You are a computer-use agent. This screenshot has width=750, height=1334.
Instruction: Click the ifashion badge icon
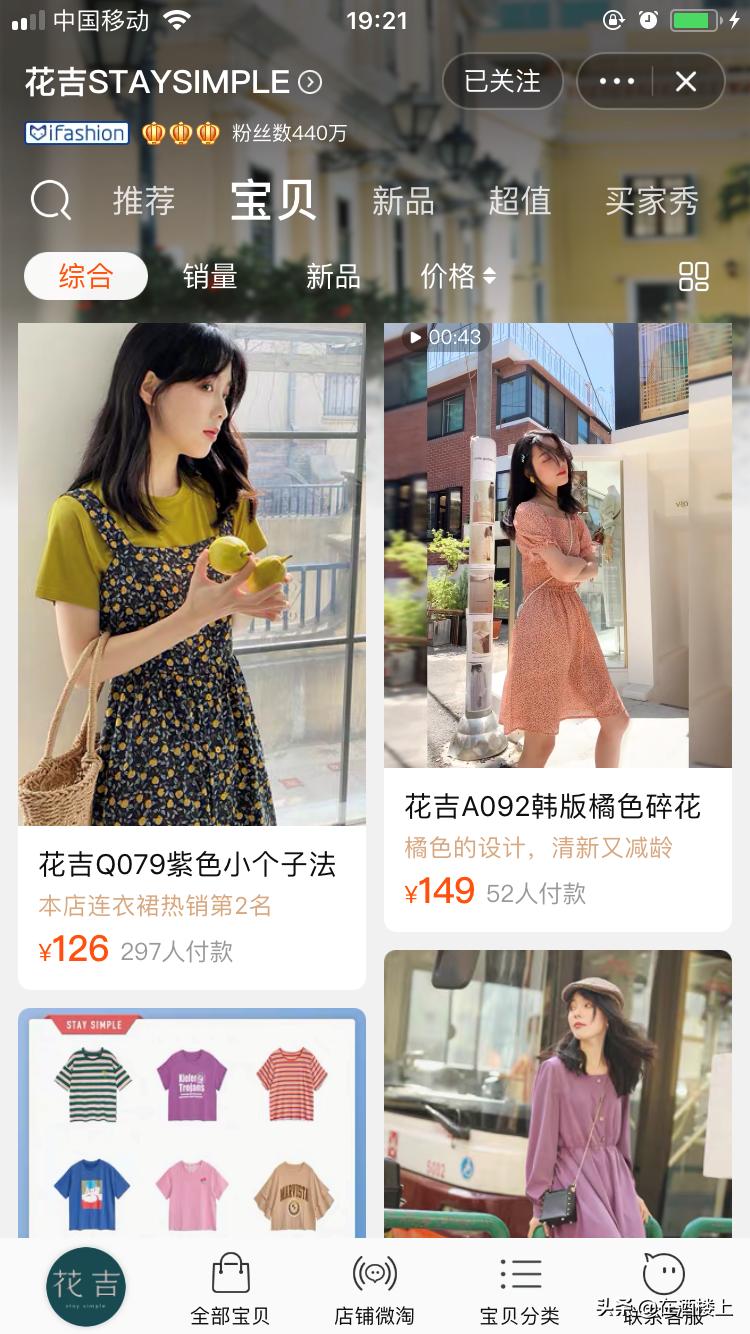pos(76,132)
